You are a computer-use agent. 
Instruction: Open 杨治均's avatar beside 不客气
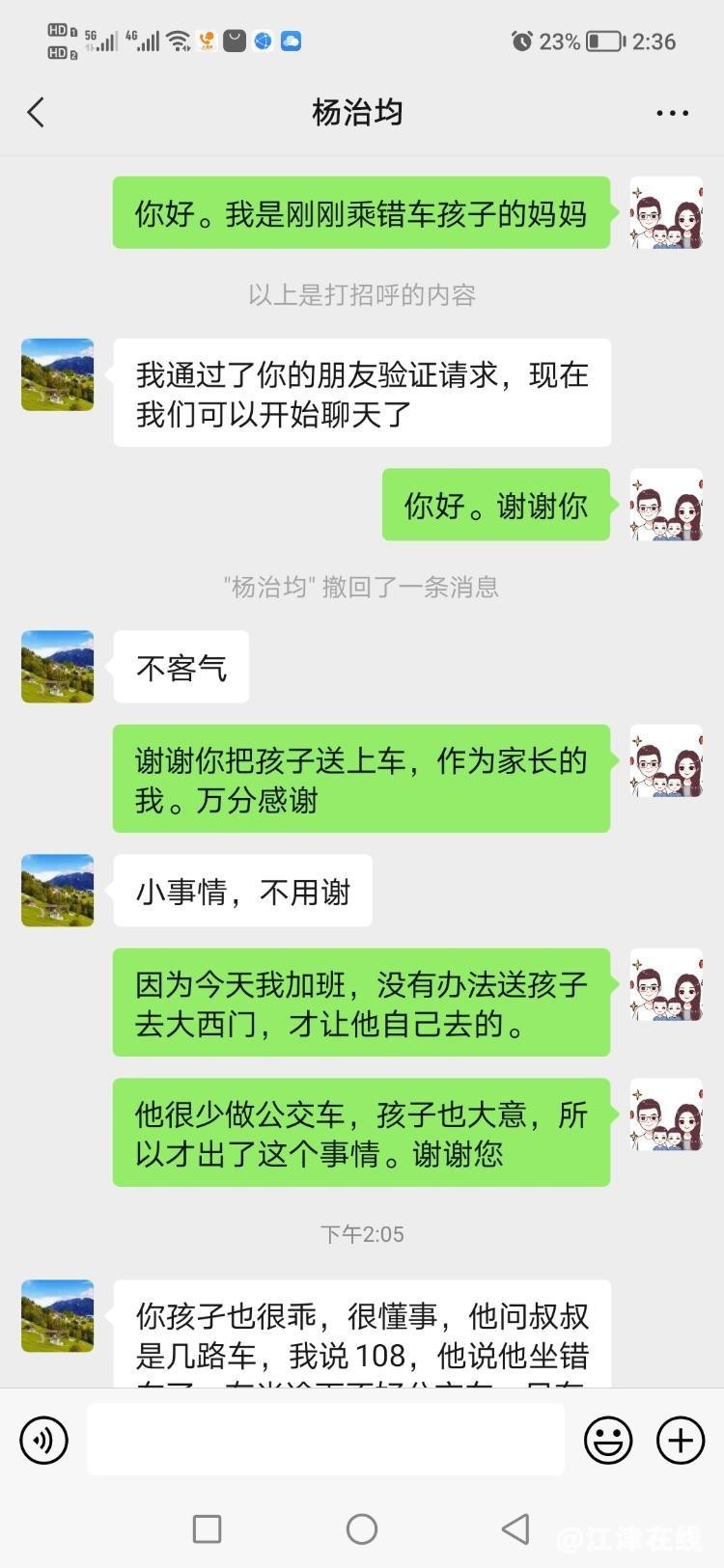(x=58, y=667)
